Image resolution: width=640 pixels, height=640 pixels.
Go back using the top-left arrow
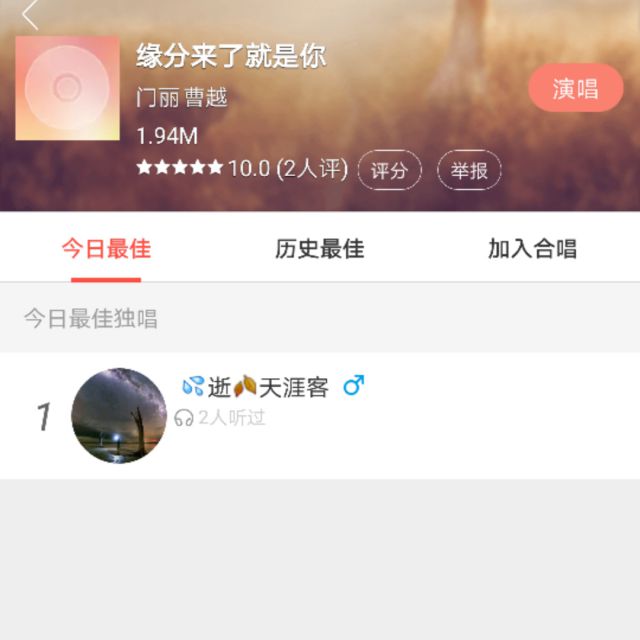(x=30, y=14)
